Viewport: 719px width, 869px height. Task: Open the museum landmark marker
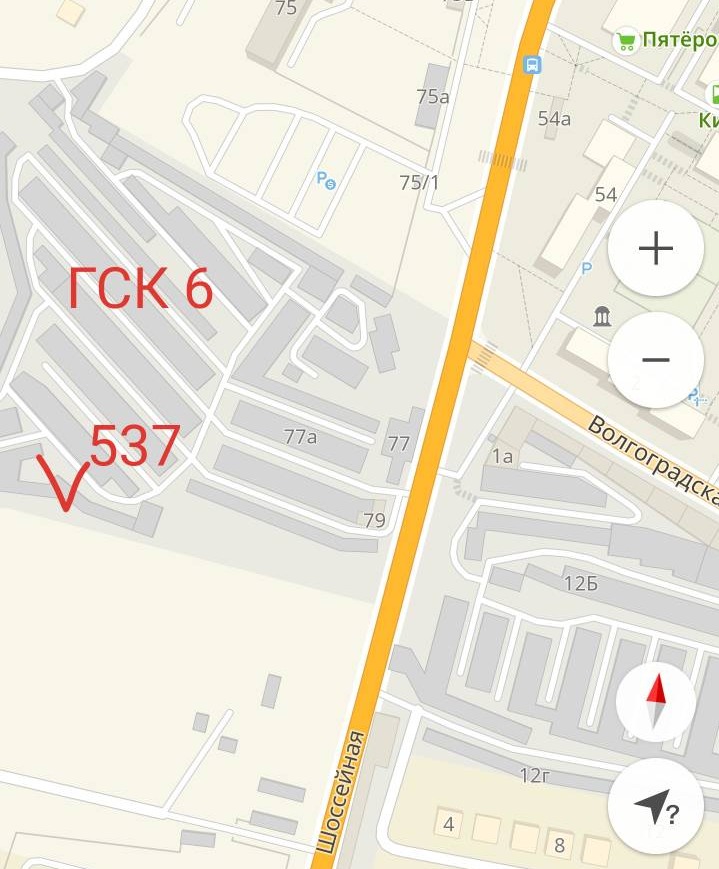[602, 318]
